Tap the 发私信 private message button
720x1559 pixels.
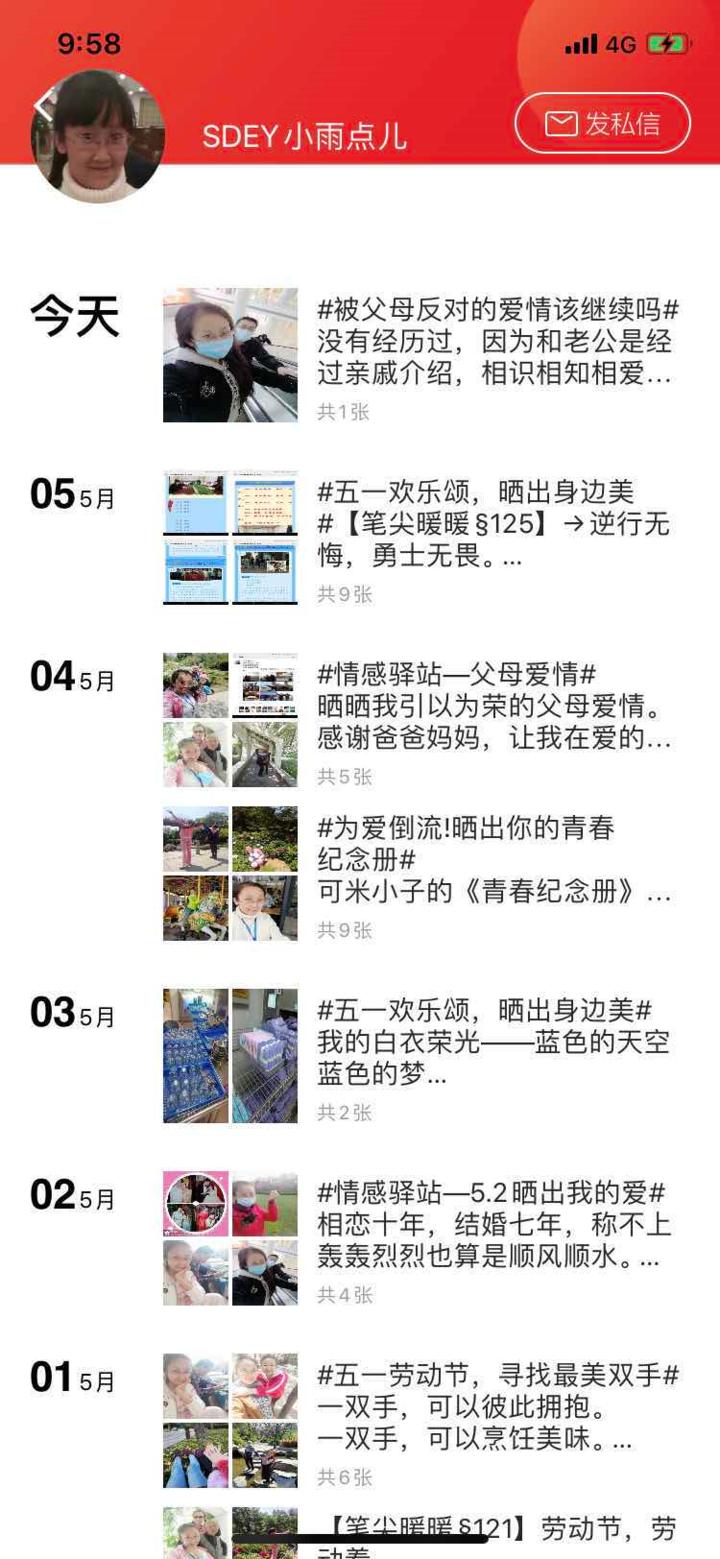click(603, 123)
